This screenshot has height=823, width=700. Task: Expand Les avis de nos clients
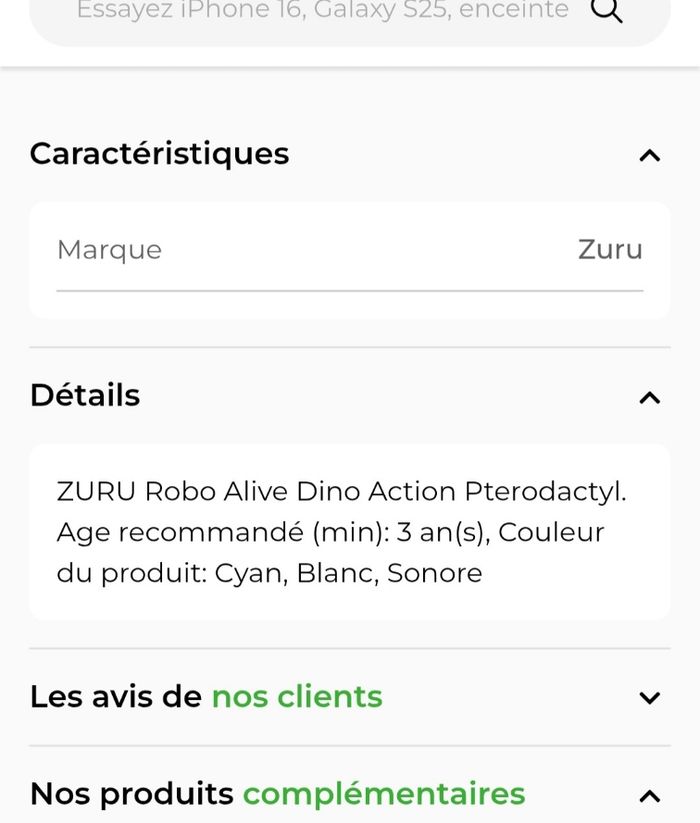649,698
